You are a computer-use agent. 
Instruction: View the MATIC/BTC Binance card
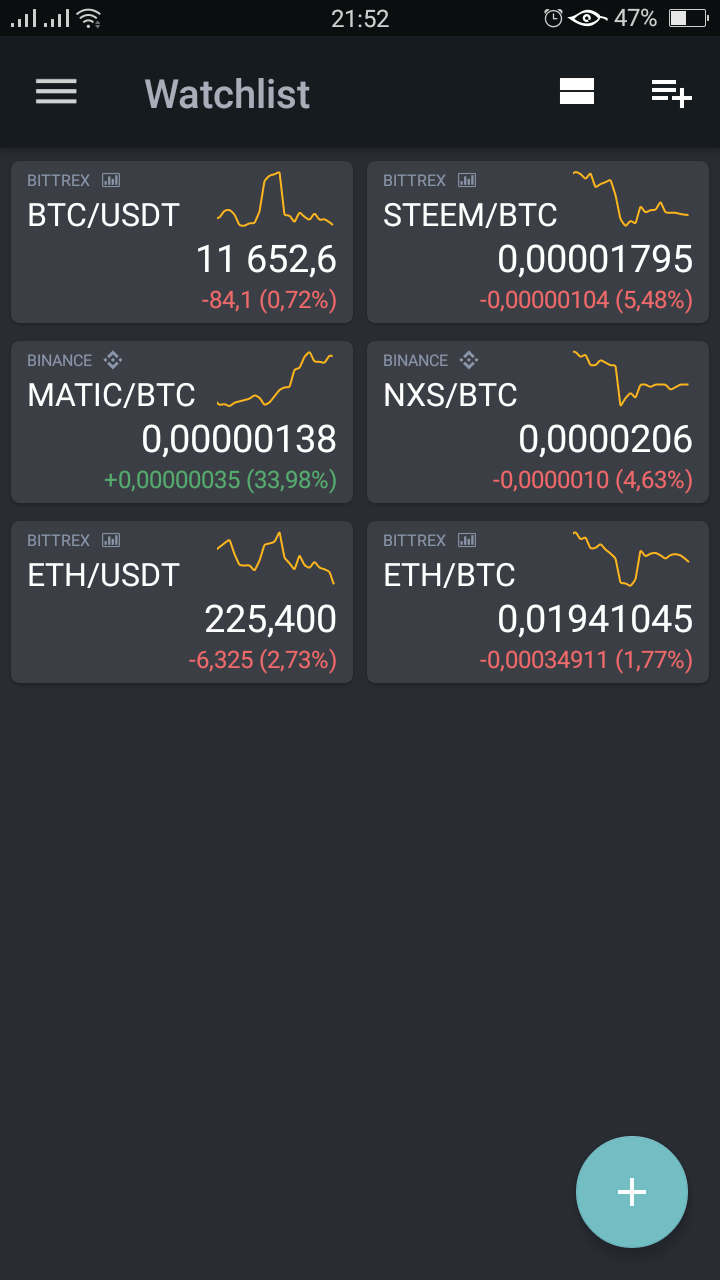182,422
